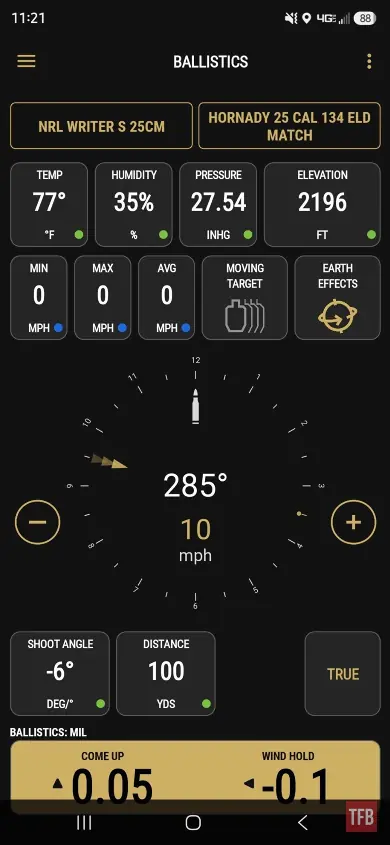Set the MAX wind speed

coord(102,297)
